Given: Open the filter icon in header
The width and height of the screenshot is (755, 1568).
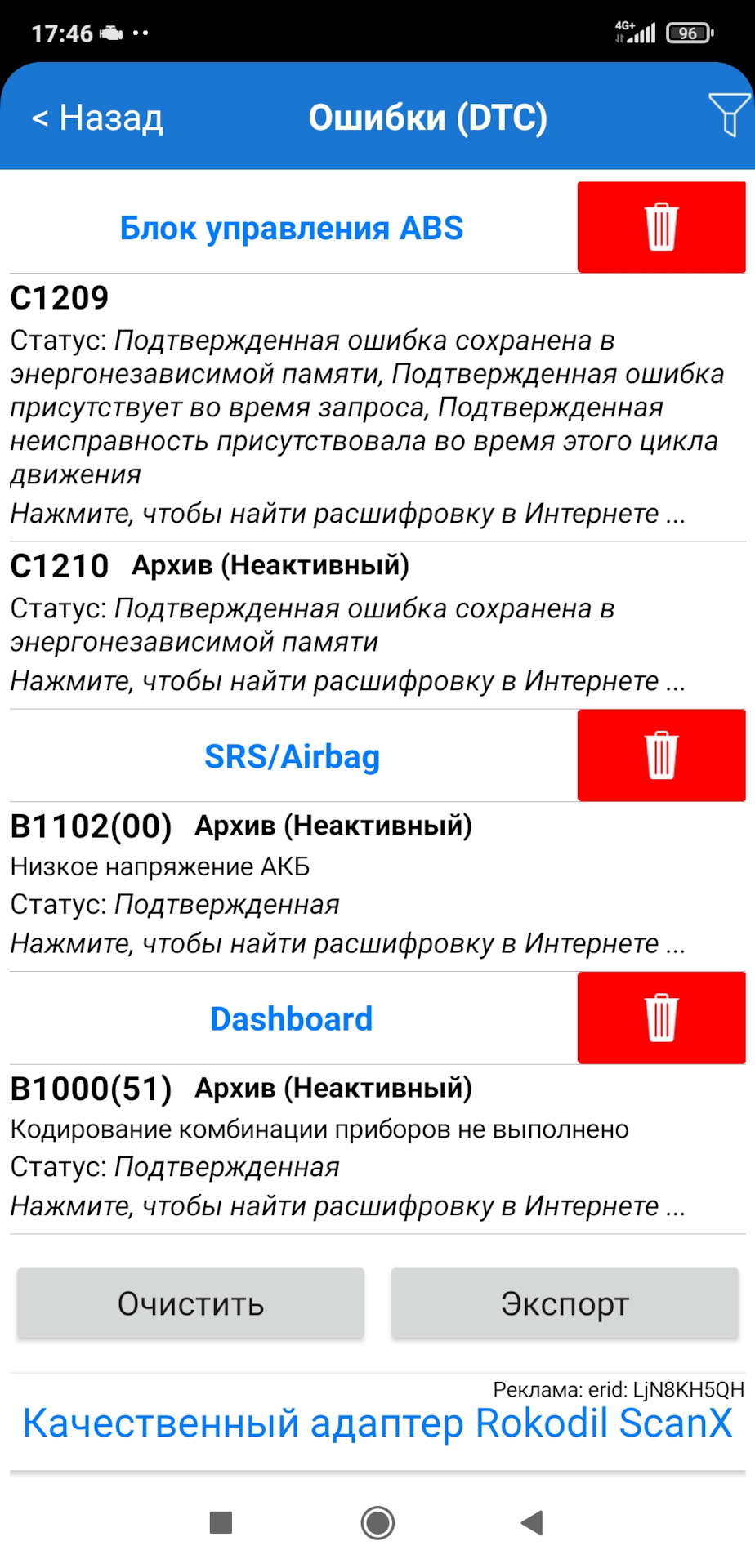Looking at the screenshot, I should point(727,114).
